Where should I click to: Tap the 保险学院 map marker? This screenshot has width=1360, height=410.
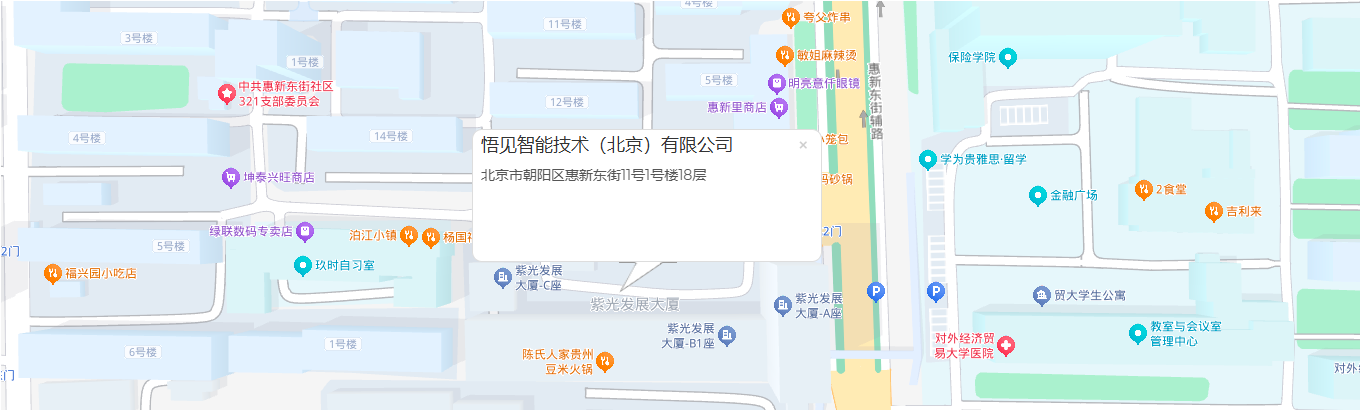pyautogui.click(x=1008, y=58)
